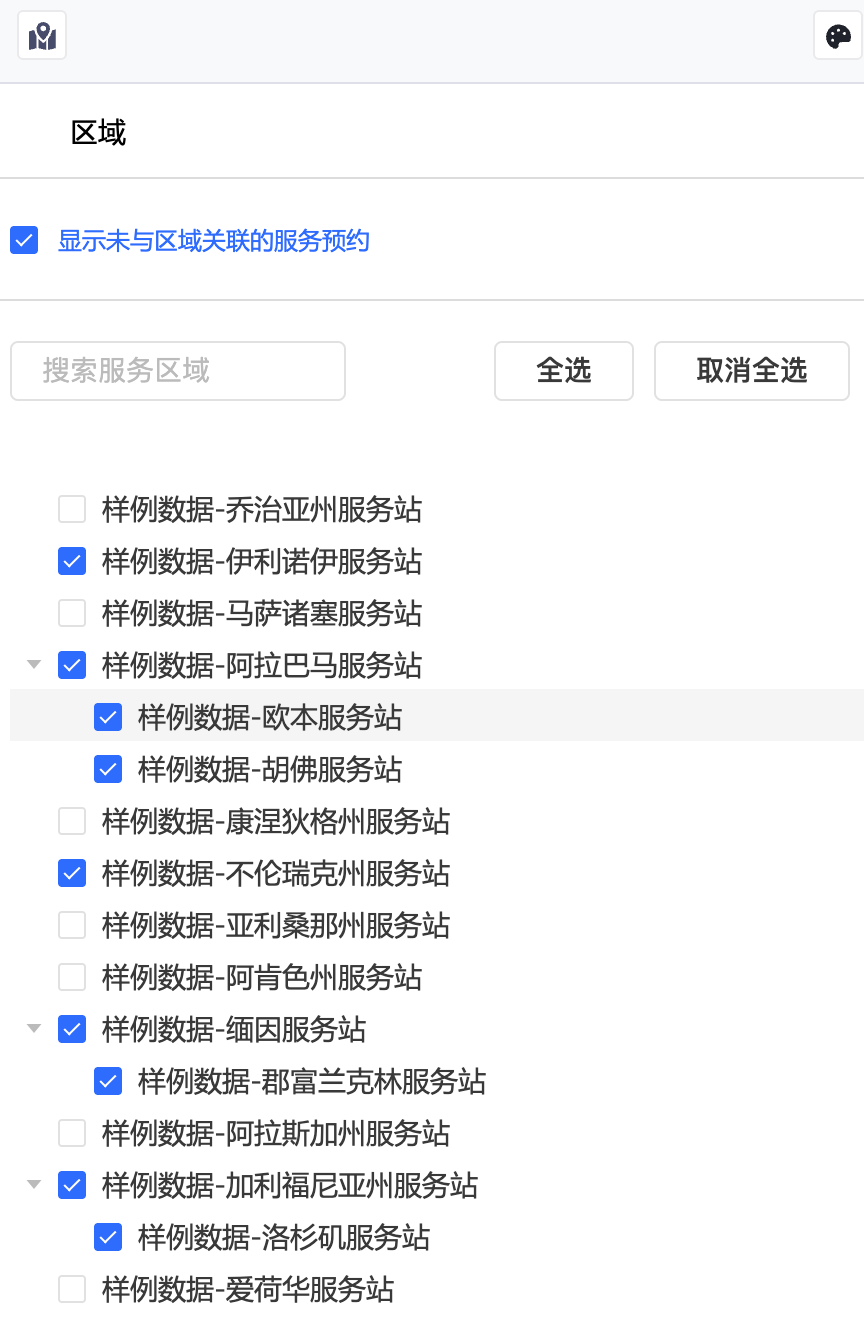Tap the 取消全选 button
The height and width of the screenshot is (1328, 864).
pyautogui.click(x=752, y=371)
